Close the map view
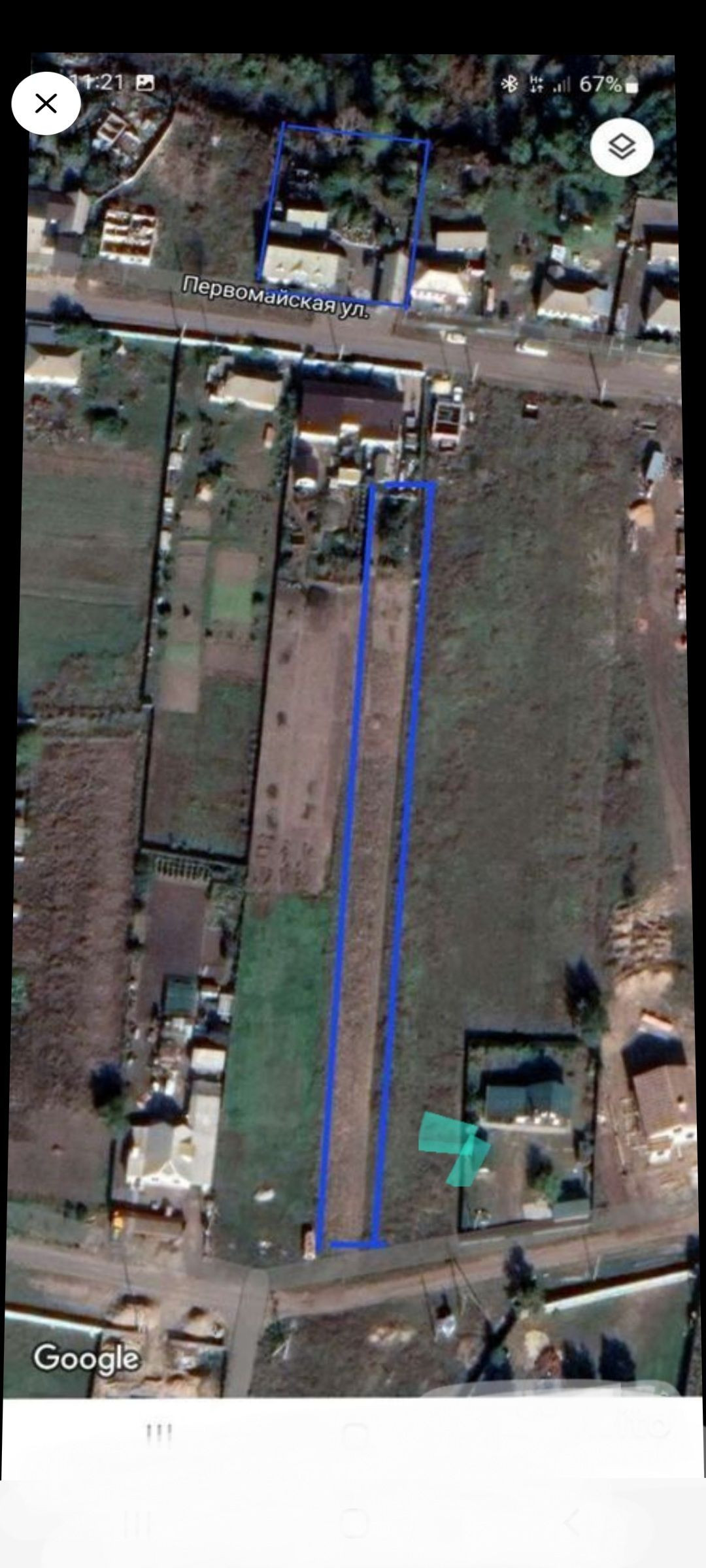The image size is (706, 1568). click(46, 103)
